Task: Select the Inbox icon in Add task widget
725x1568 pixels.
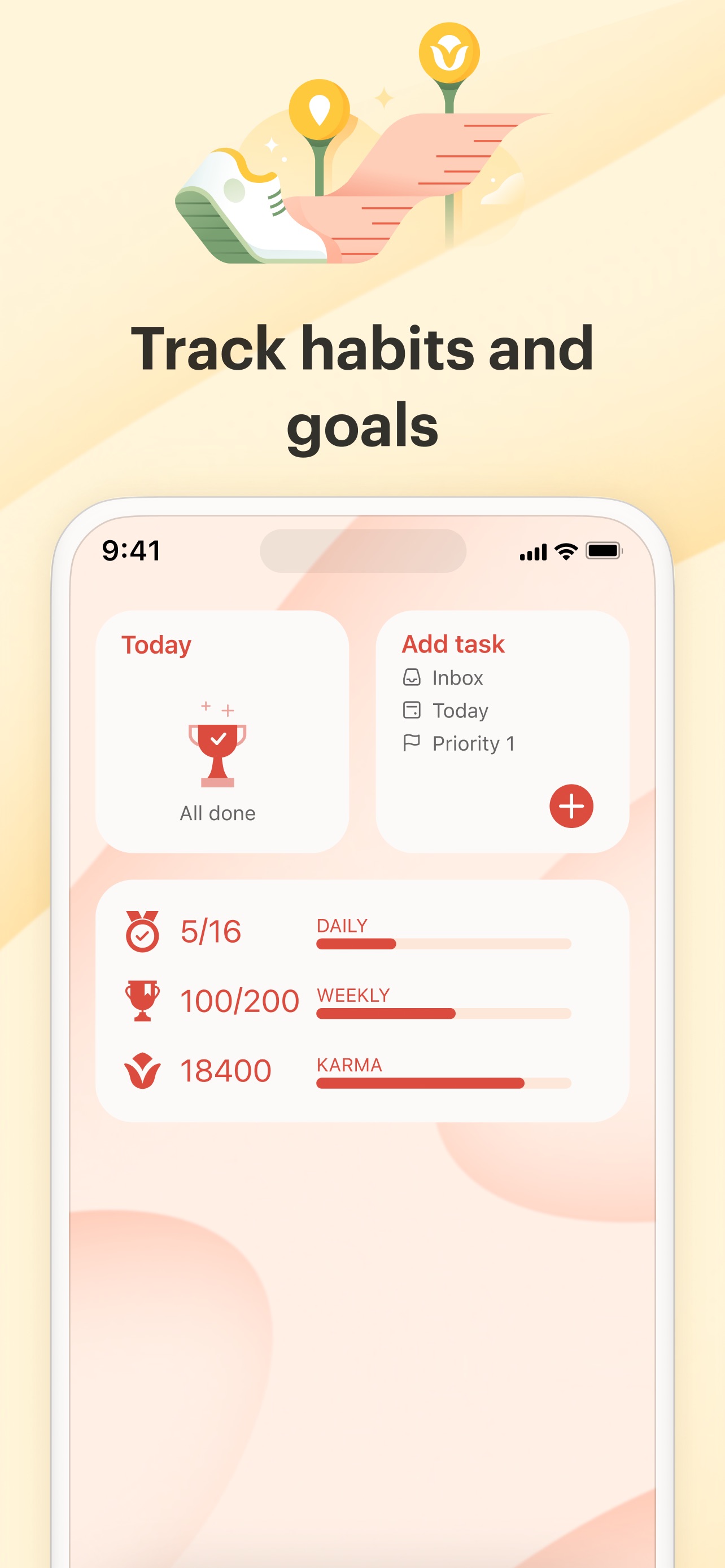Action: [x=413, y=677]
